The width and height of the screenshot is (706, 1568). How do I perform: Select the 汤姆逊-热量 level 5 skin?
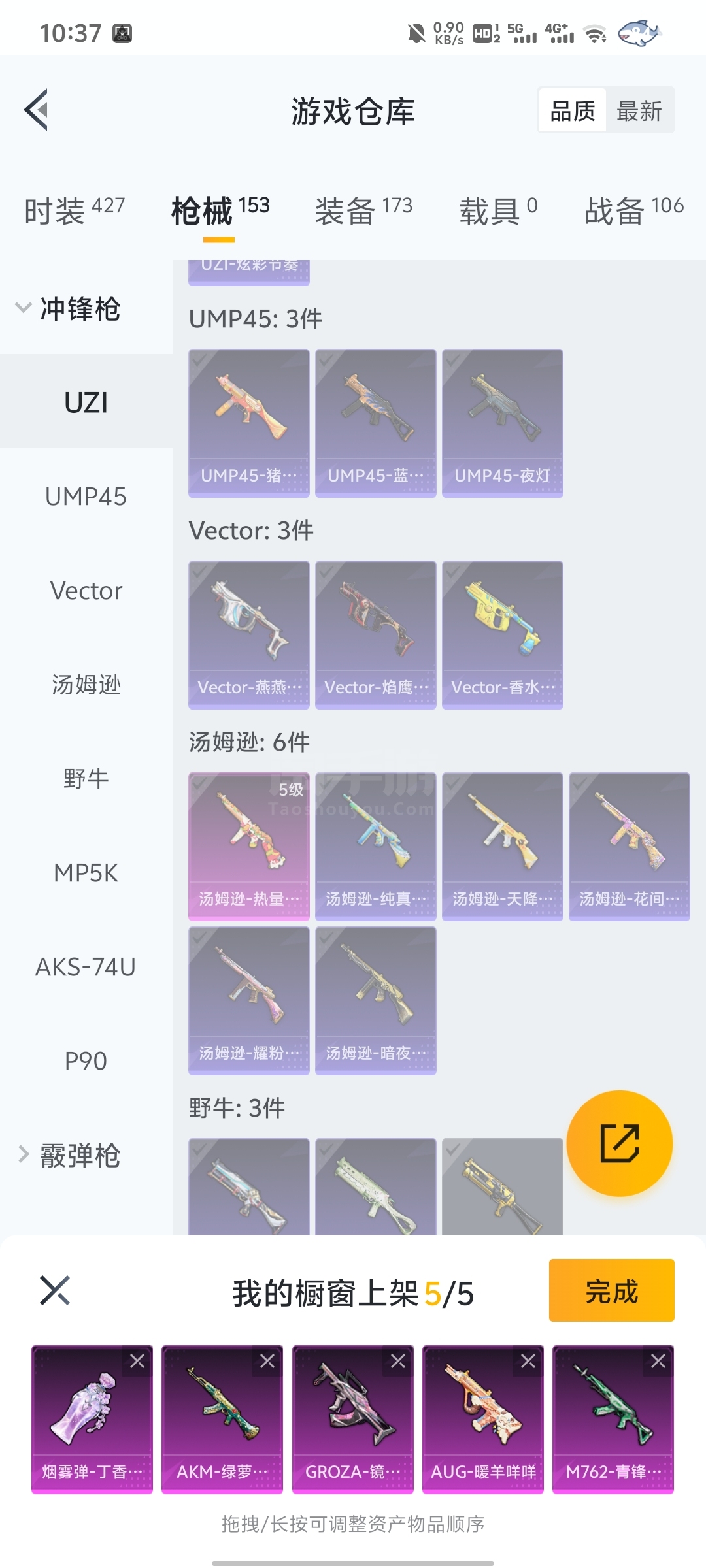(248, 846)
